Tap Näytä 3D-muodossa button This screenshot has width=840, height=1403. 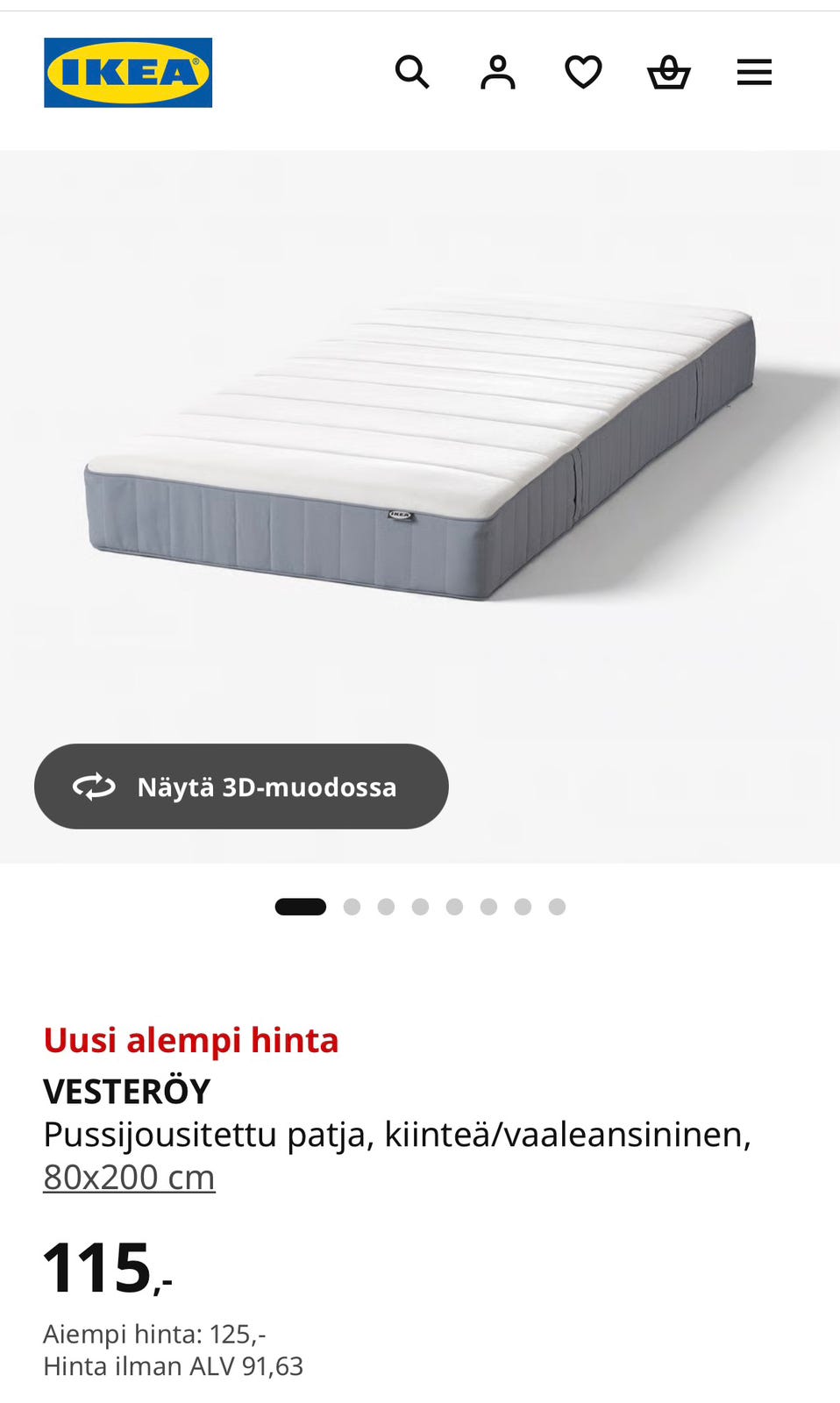(x=241, y=787)
